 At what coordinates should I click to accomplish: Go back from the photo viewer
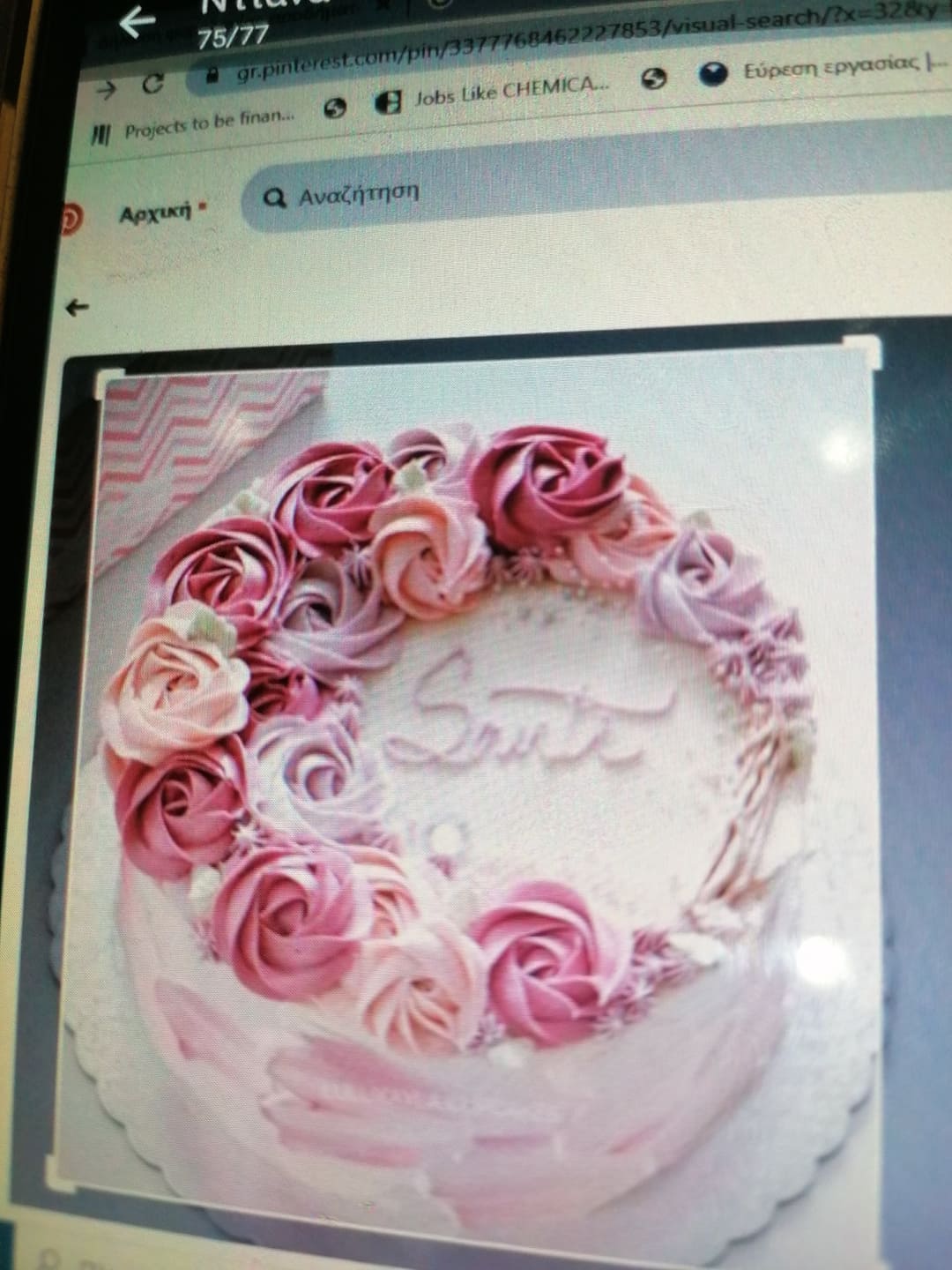(138, 21)
